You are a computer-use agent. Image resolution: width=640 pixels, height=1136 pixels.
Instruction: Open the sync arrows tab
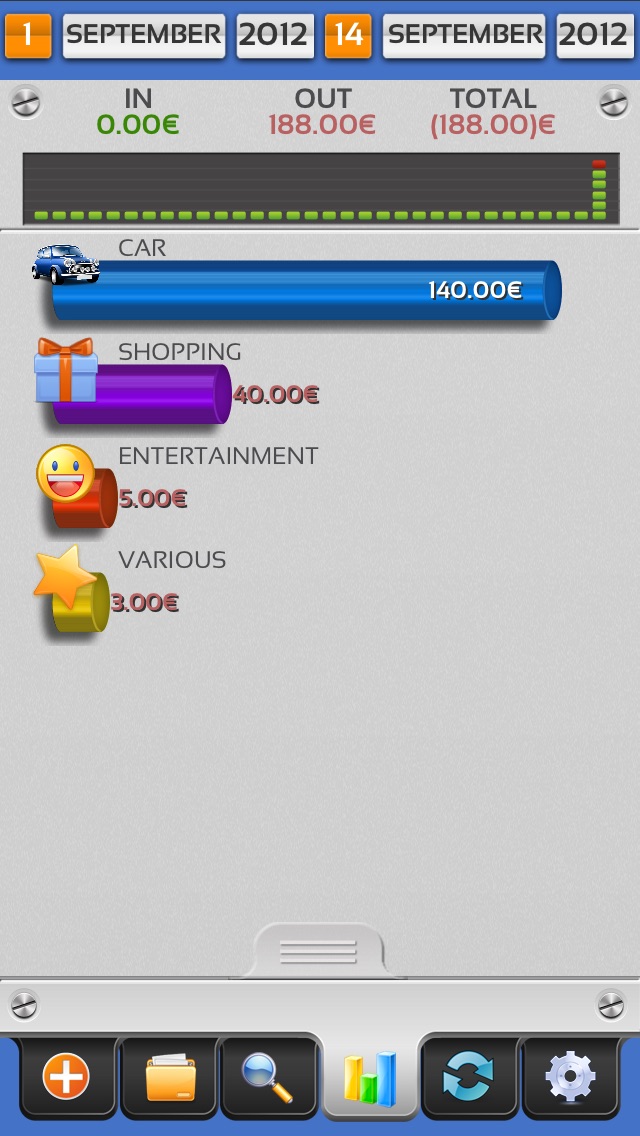[470, 1077]
